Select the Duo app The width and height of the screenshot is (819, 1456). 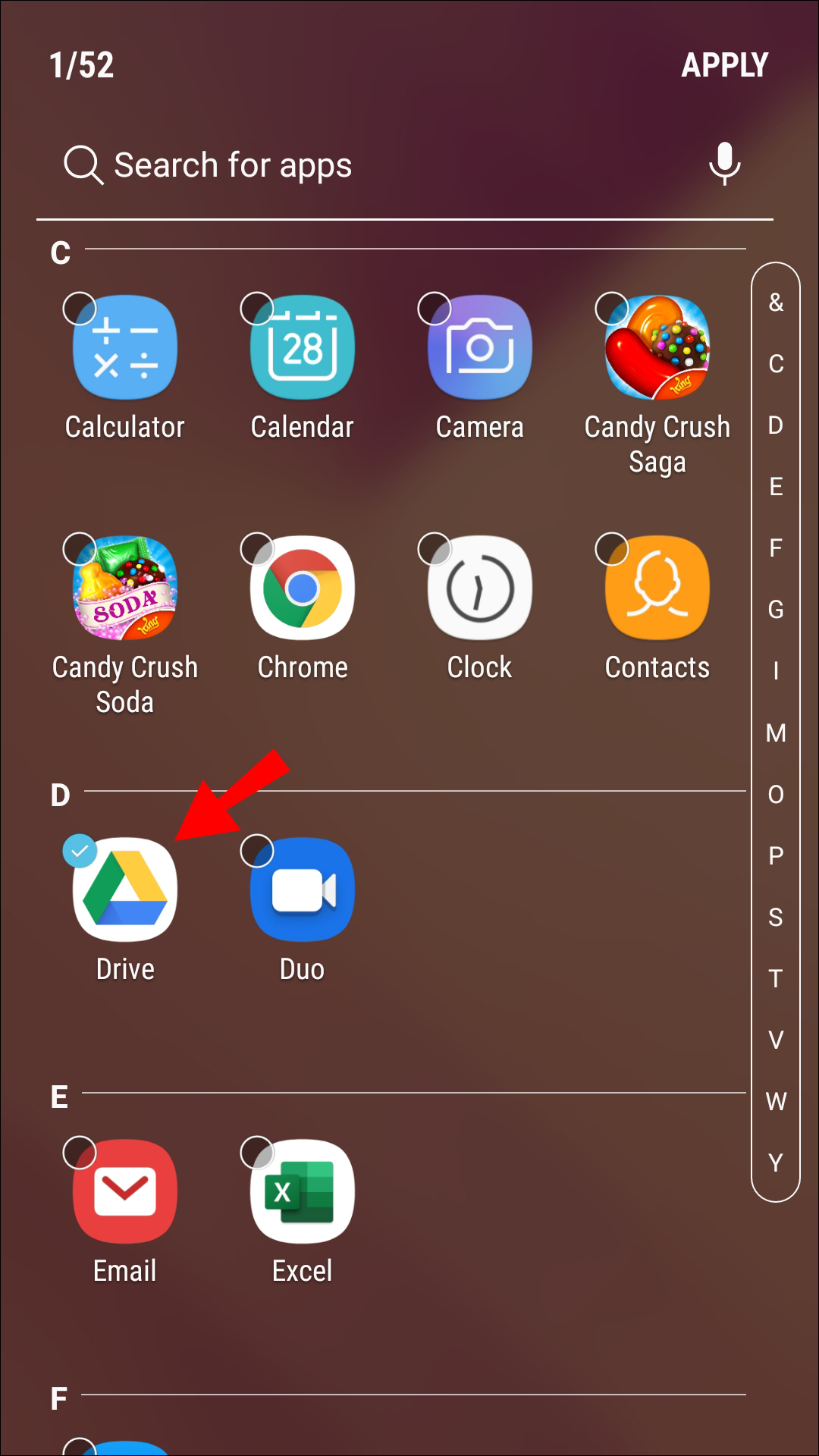click(303, 890)
